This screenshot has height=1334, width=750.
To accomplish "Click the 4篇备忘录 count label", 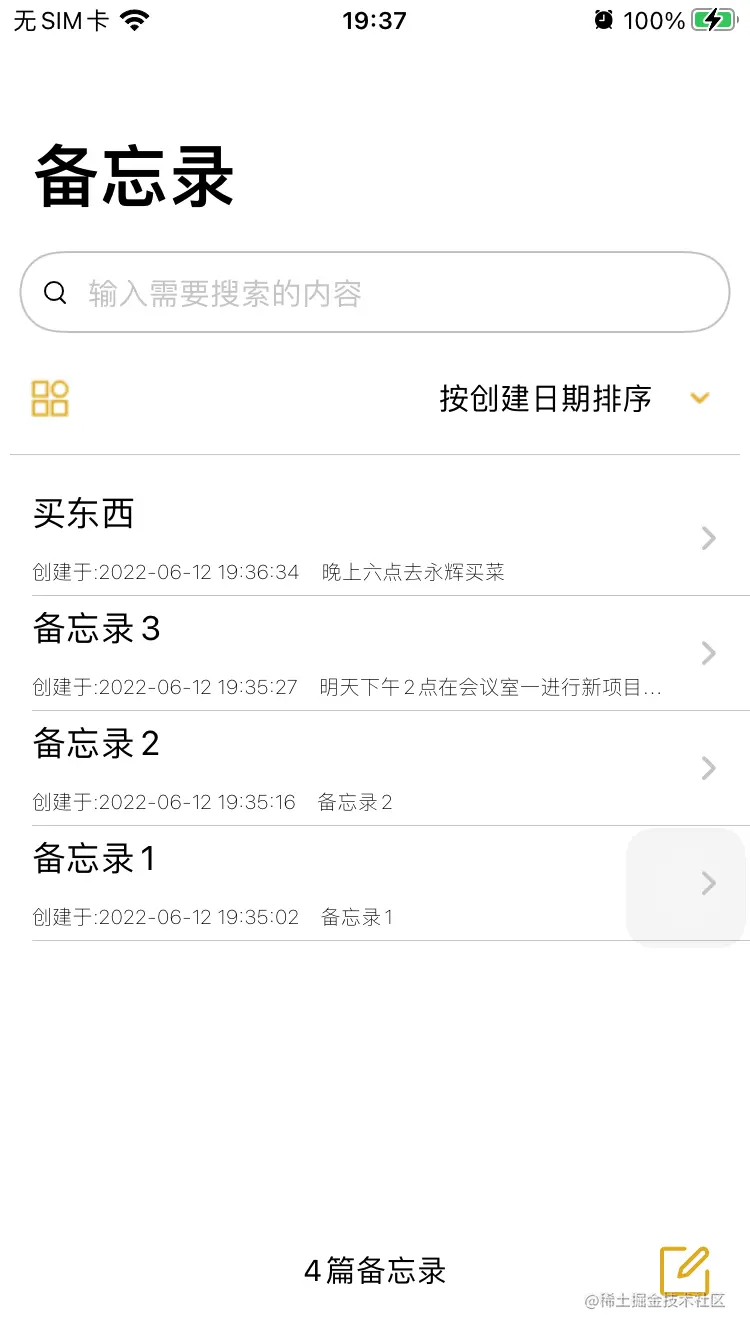I will pyautogui.click(x=374, y=1270).
